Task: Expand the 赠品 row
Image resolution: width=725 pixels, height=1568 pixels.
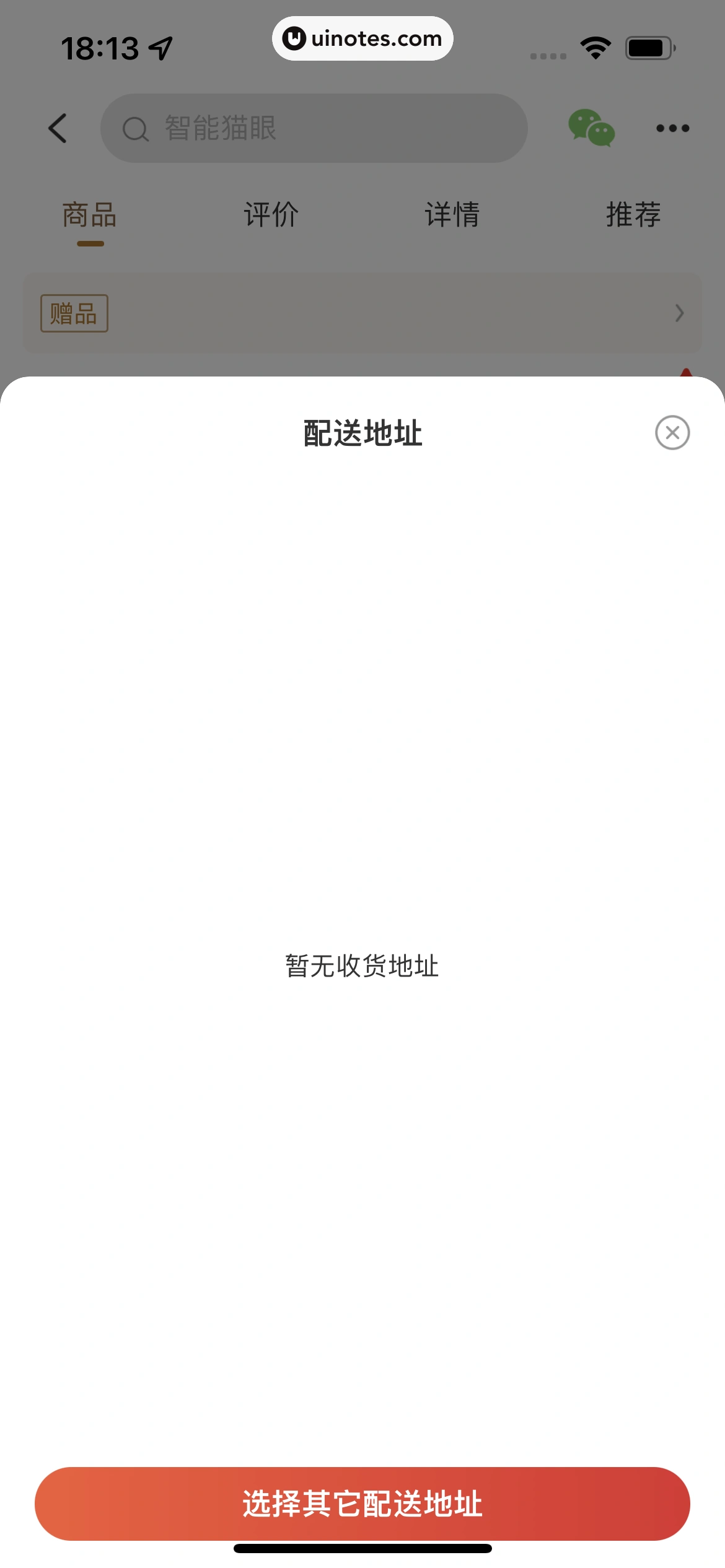Action: [x=362, y=313]
